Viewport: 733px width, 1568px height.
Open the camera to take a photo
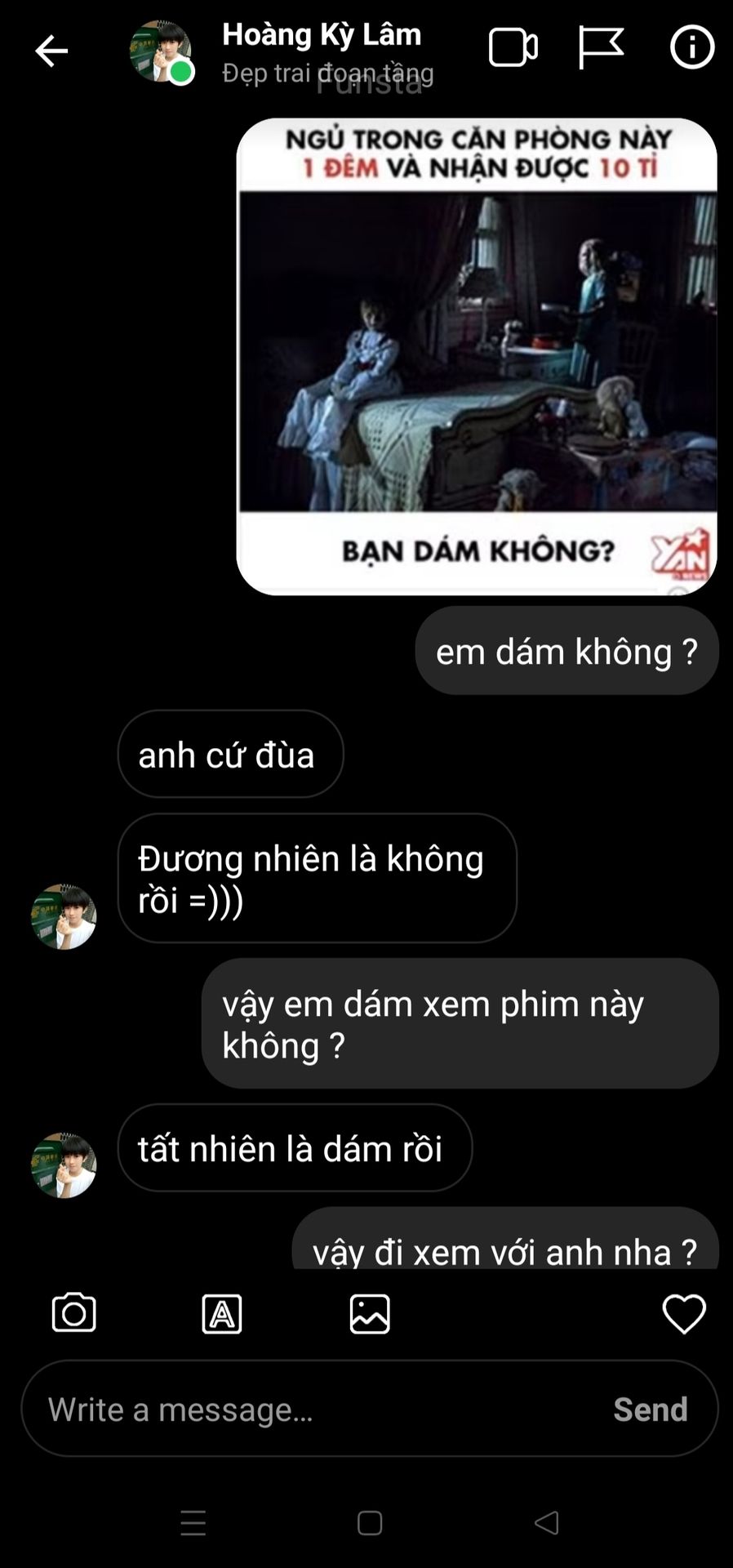[x=74, y=1314]
